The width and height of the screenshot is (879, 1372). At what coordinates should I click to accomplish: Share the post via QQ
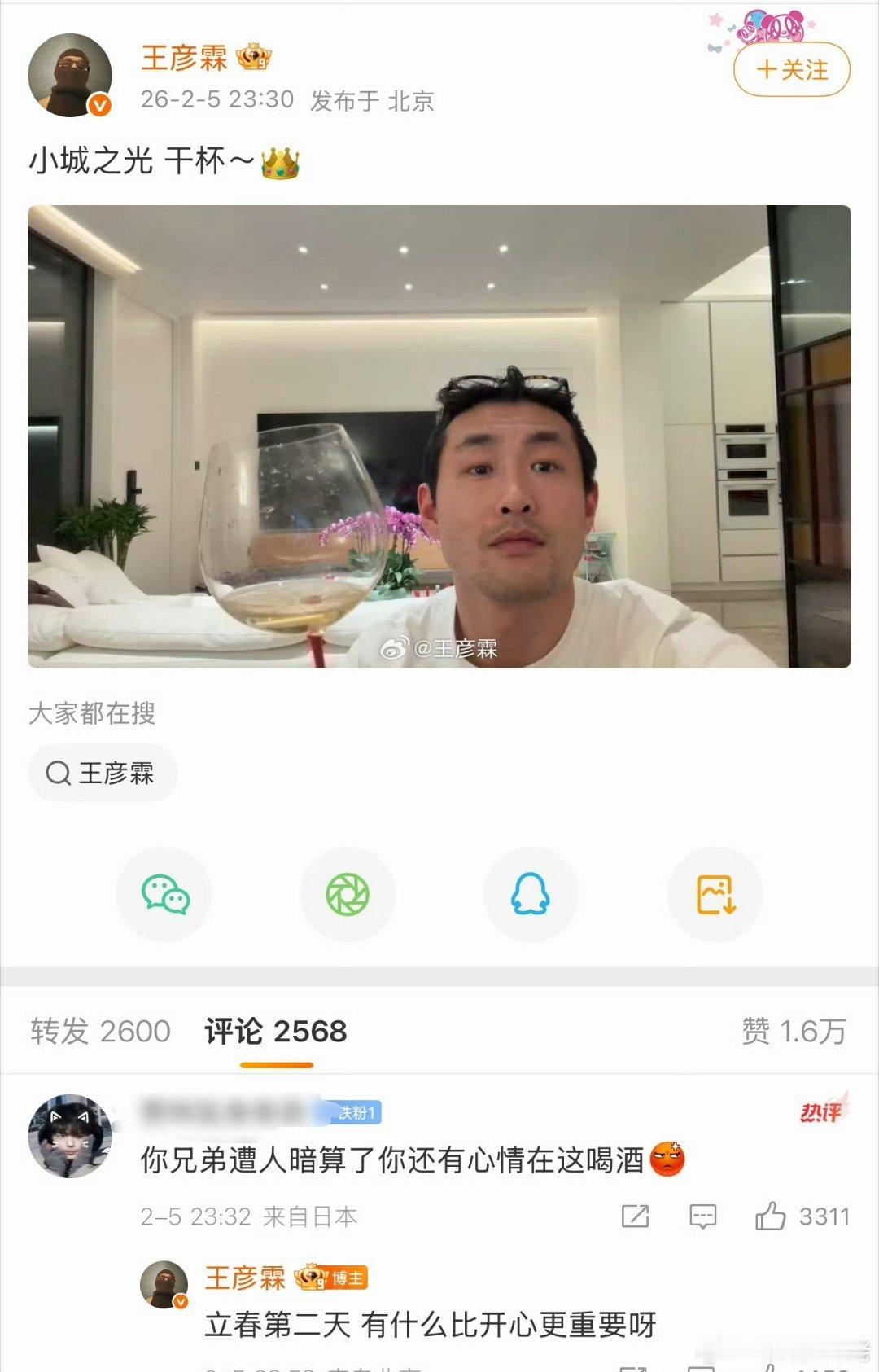tap(531, 893)
